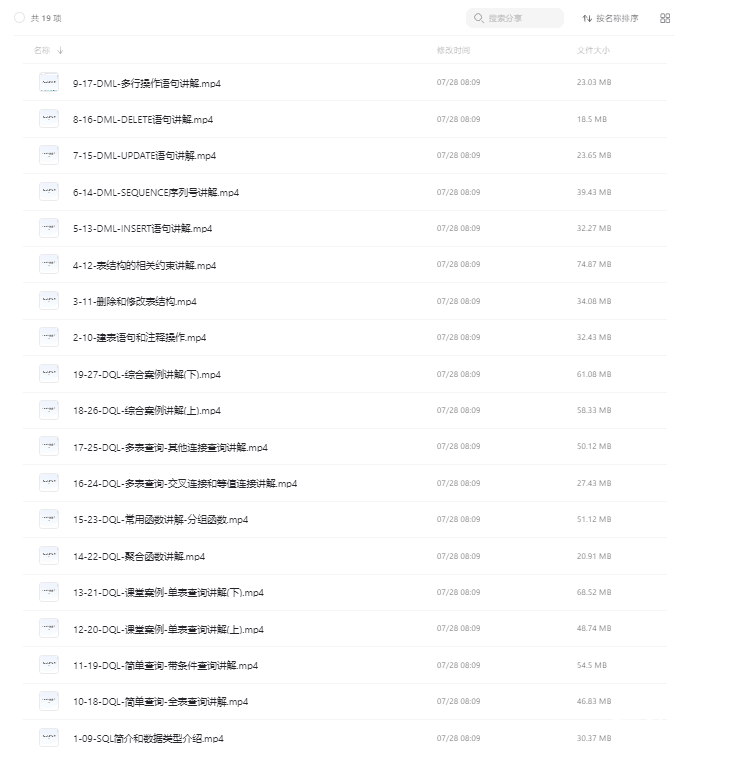Open 3-11-删除和修改表结构.mp4
Screen dimensions: 735x759
(x=134, y=301)
